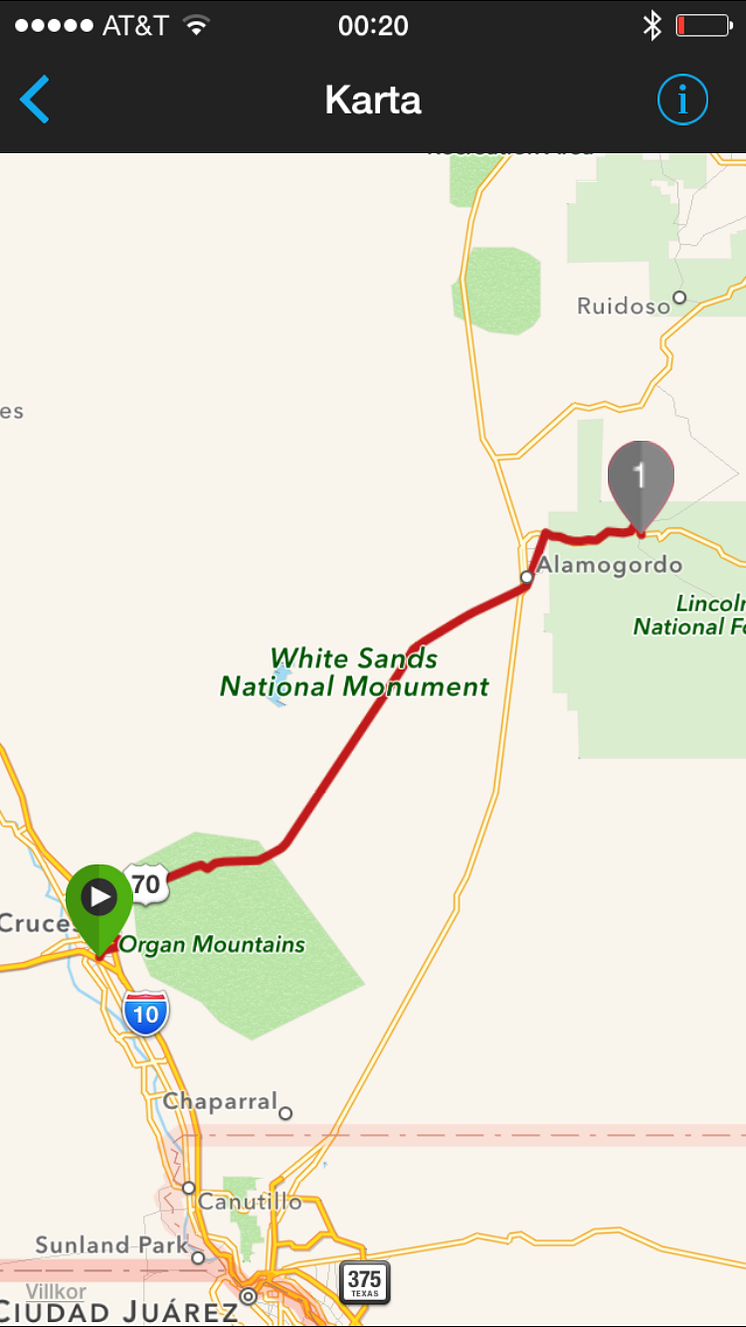Tap the green start pin on the route
The image size is (746, 1327).
[99, 899]
